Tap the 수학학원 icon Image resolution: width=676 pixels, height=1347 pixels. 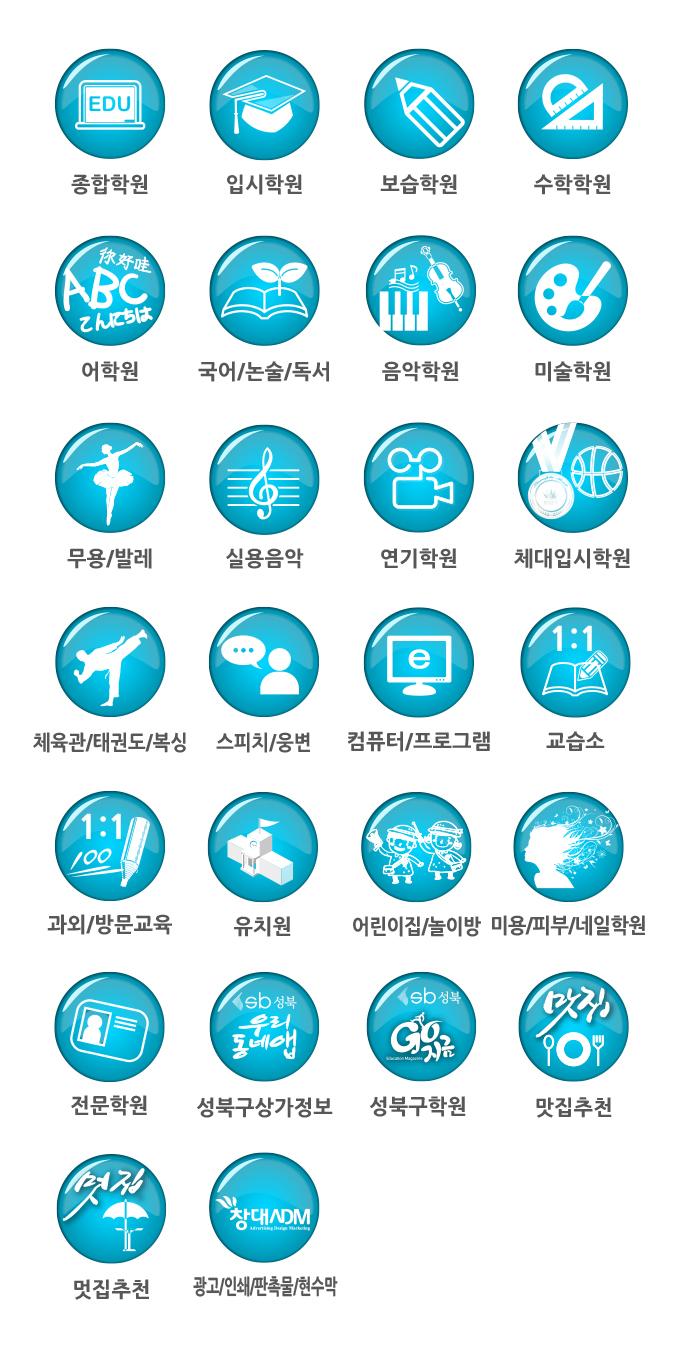[x=573, y=104]
